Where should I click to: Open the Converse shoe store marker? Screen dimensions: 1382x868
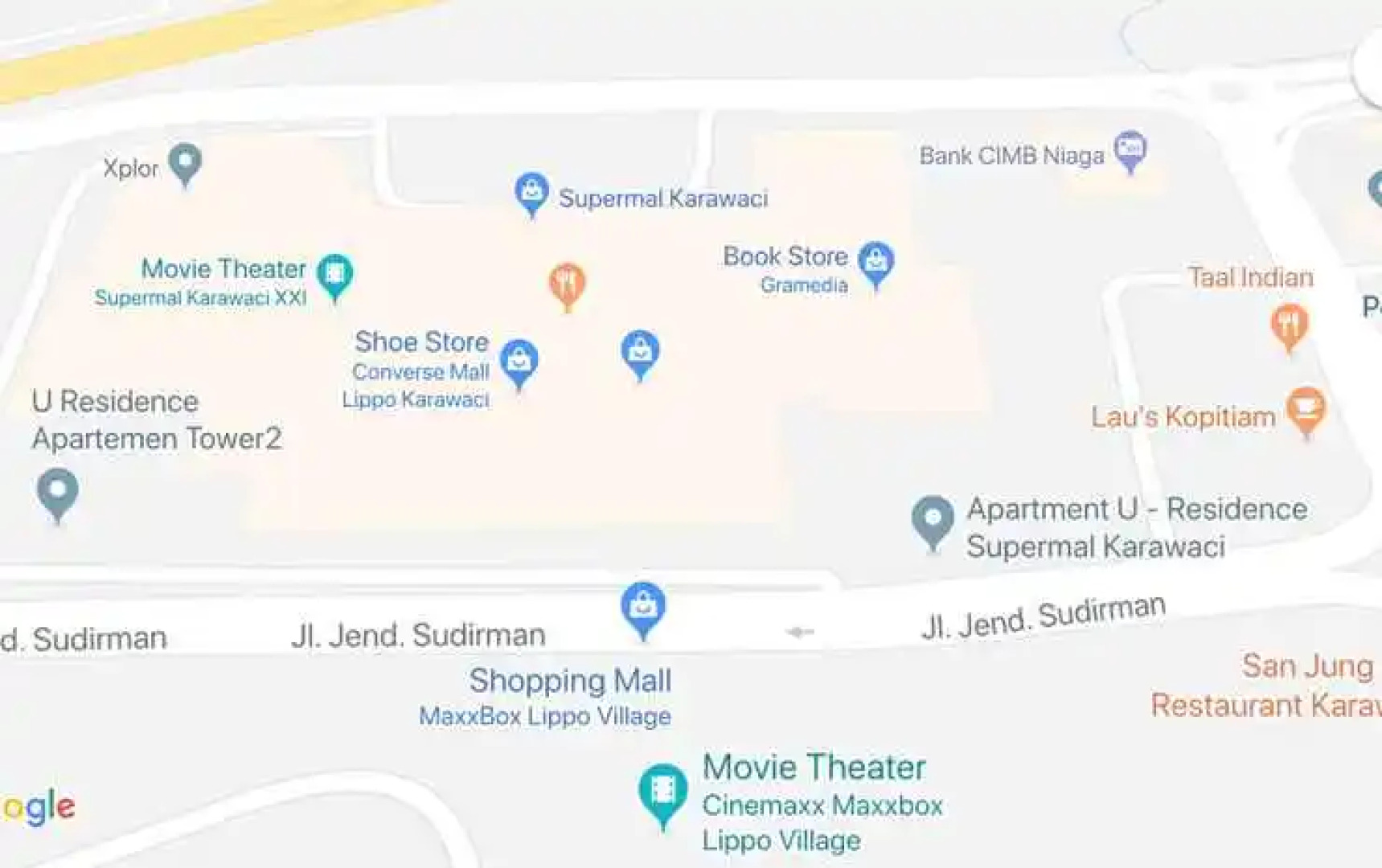tap(519, 360)
